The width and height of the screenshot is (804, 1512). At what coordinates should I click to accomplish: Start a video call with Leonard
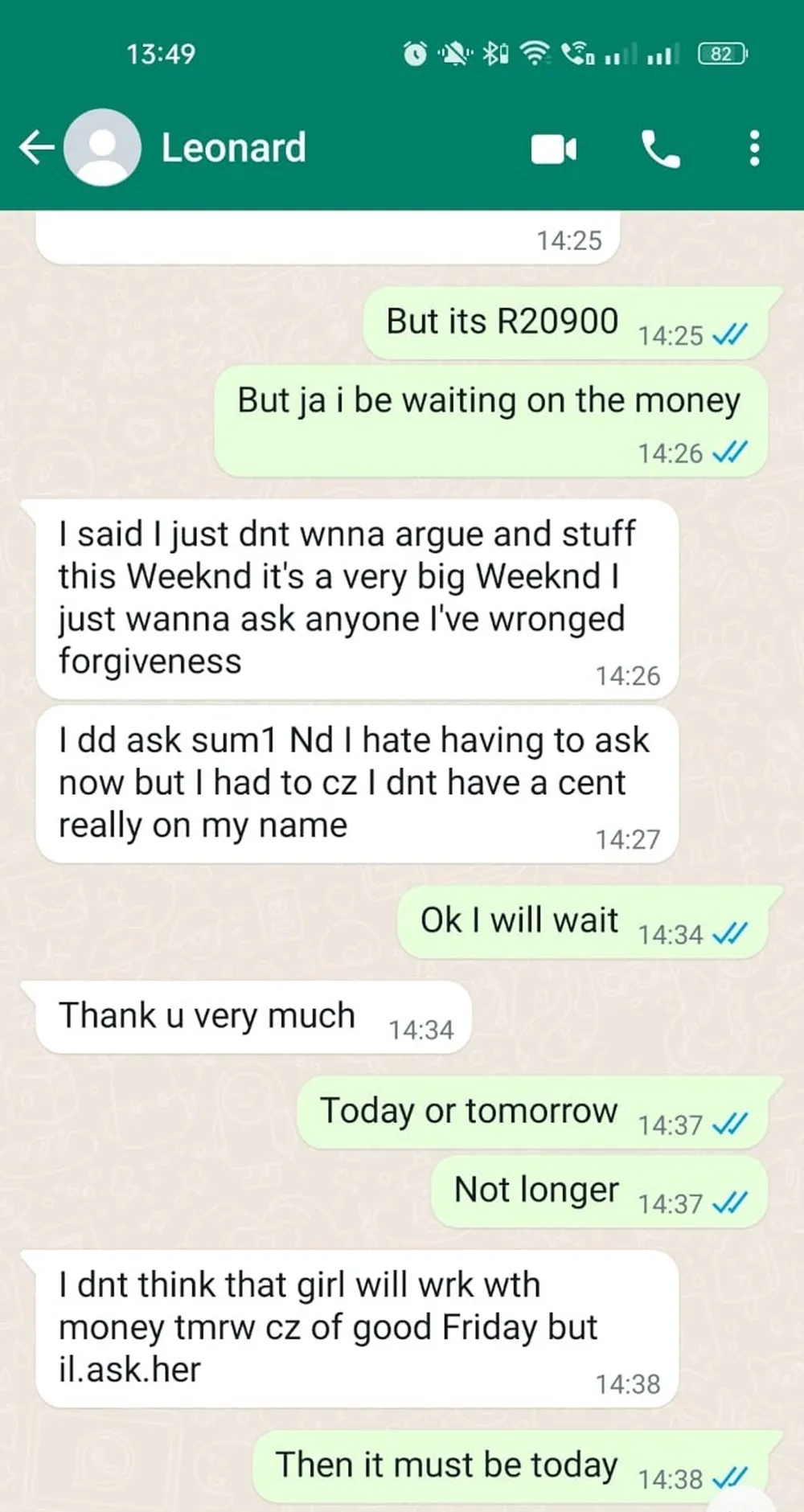pyautogui.click(x=554, y=149)
